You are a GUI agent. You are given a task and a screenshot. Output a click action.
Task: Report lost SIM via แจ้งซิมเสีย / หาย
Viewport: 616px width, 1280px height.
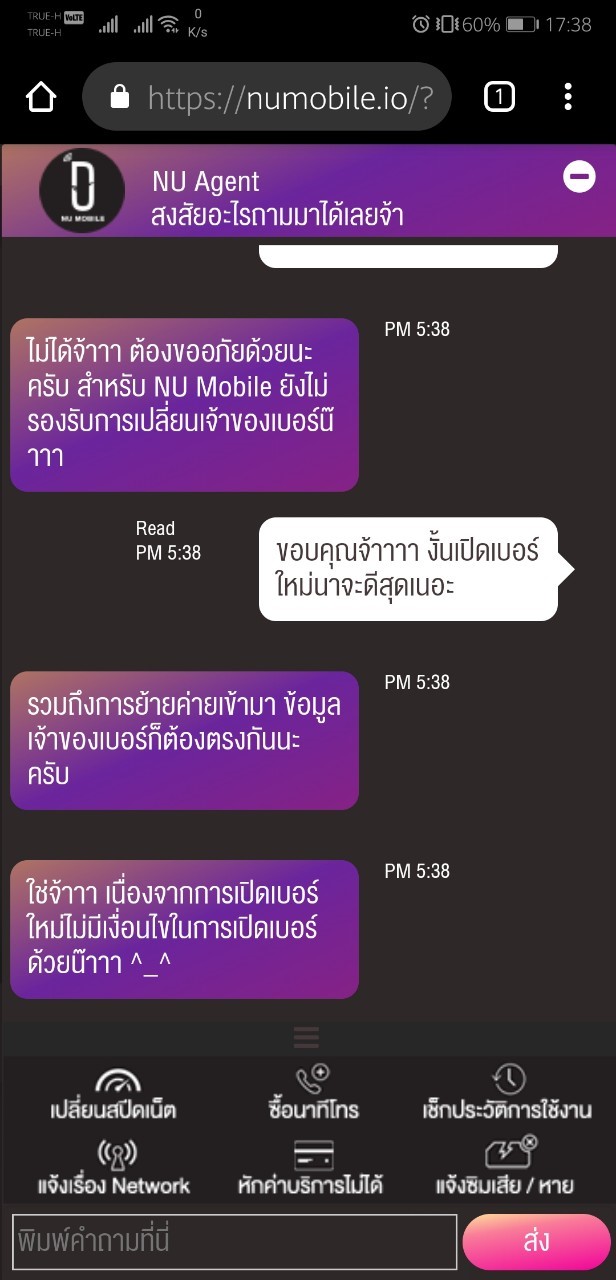click(x=505, y=1167)
